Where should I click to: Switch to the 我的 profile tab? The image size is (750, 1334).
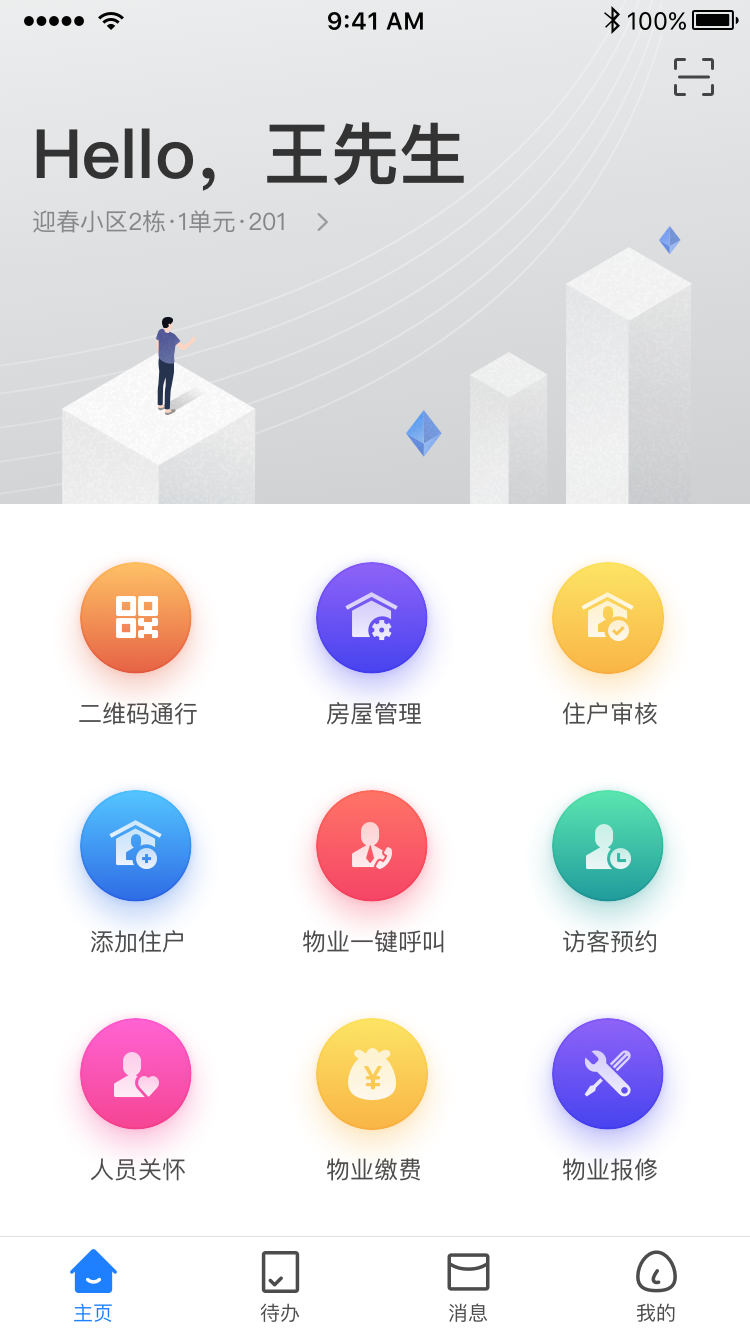coord(656,1285)
